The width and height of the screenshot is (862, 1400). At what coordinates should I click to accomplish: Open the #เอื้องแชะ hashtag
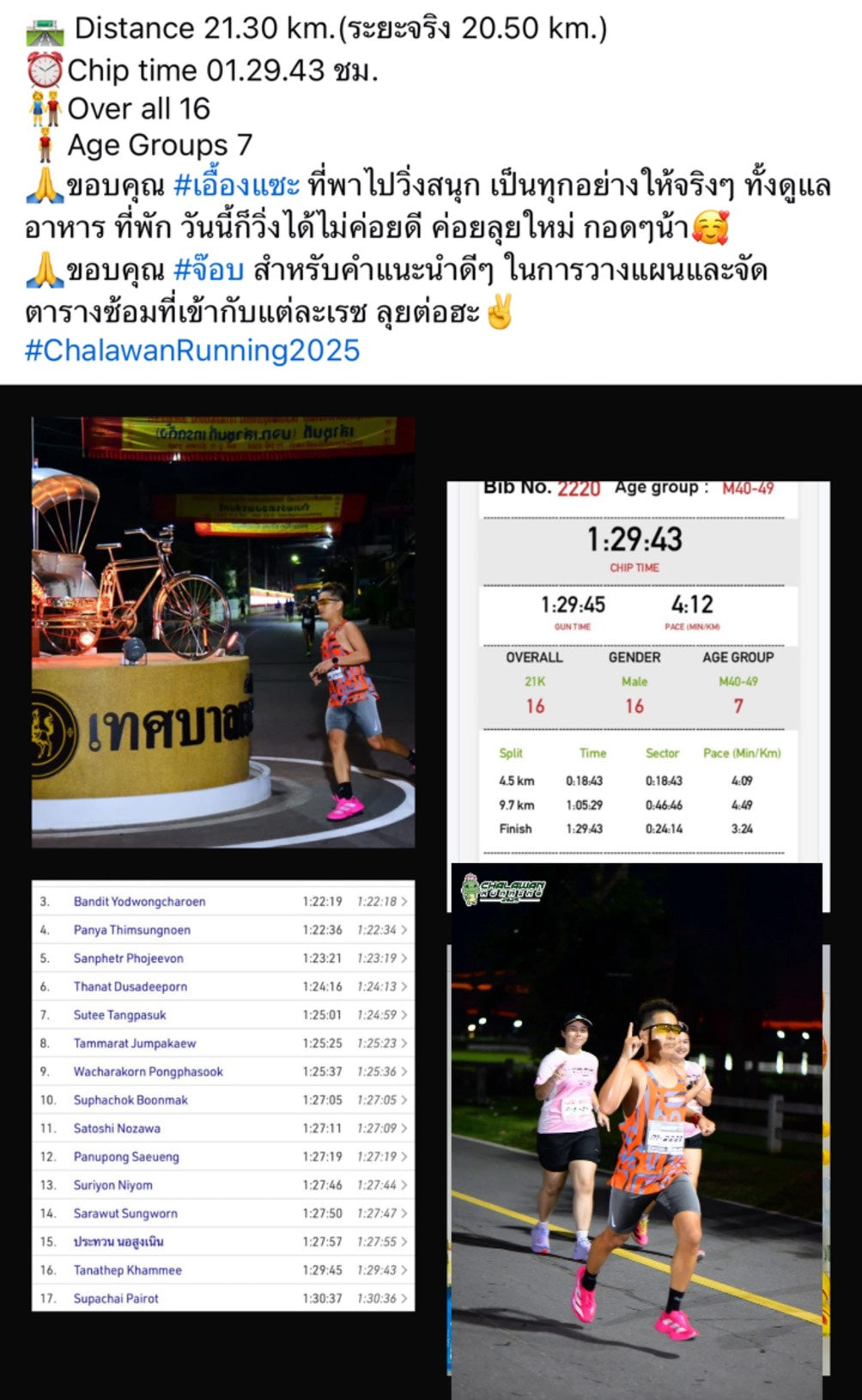236,186
